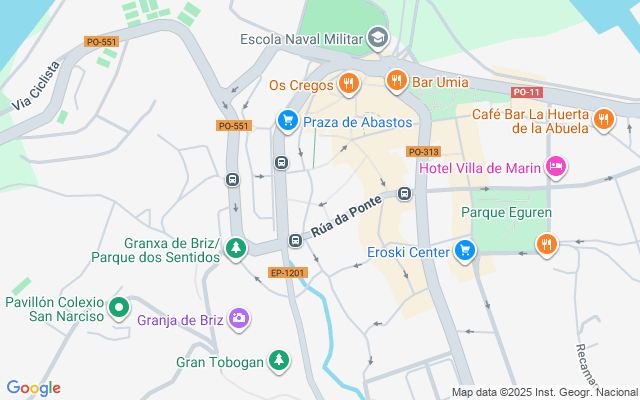The width and height of the screenshot is (640, 400).
Task: Tap the Granxa de Briz park marker
Action: 236,247
